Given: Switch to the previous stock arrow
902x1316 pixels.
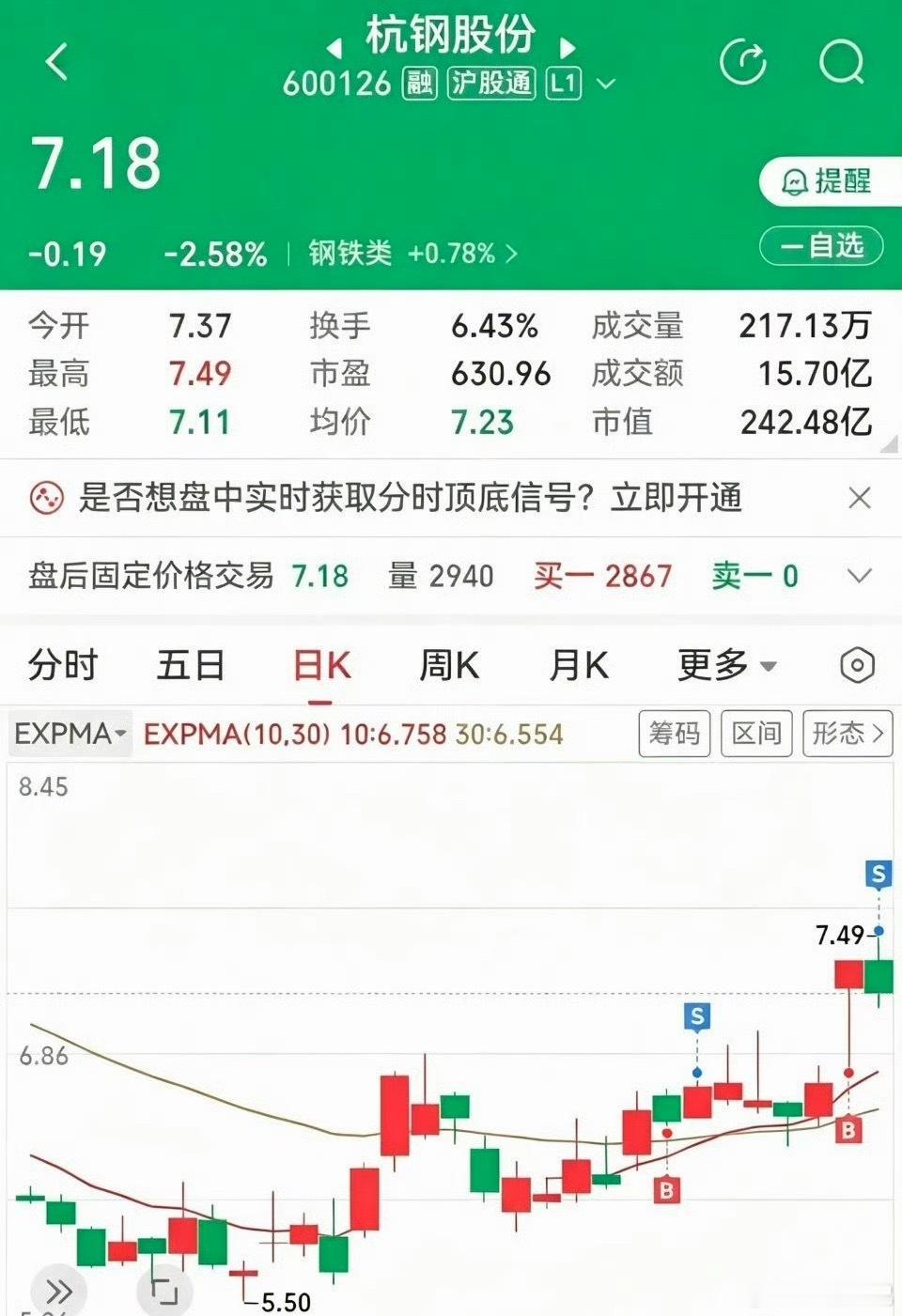Looking at the screenshot, I should pyautogui.click(x=334, y=47).
